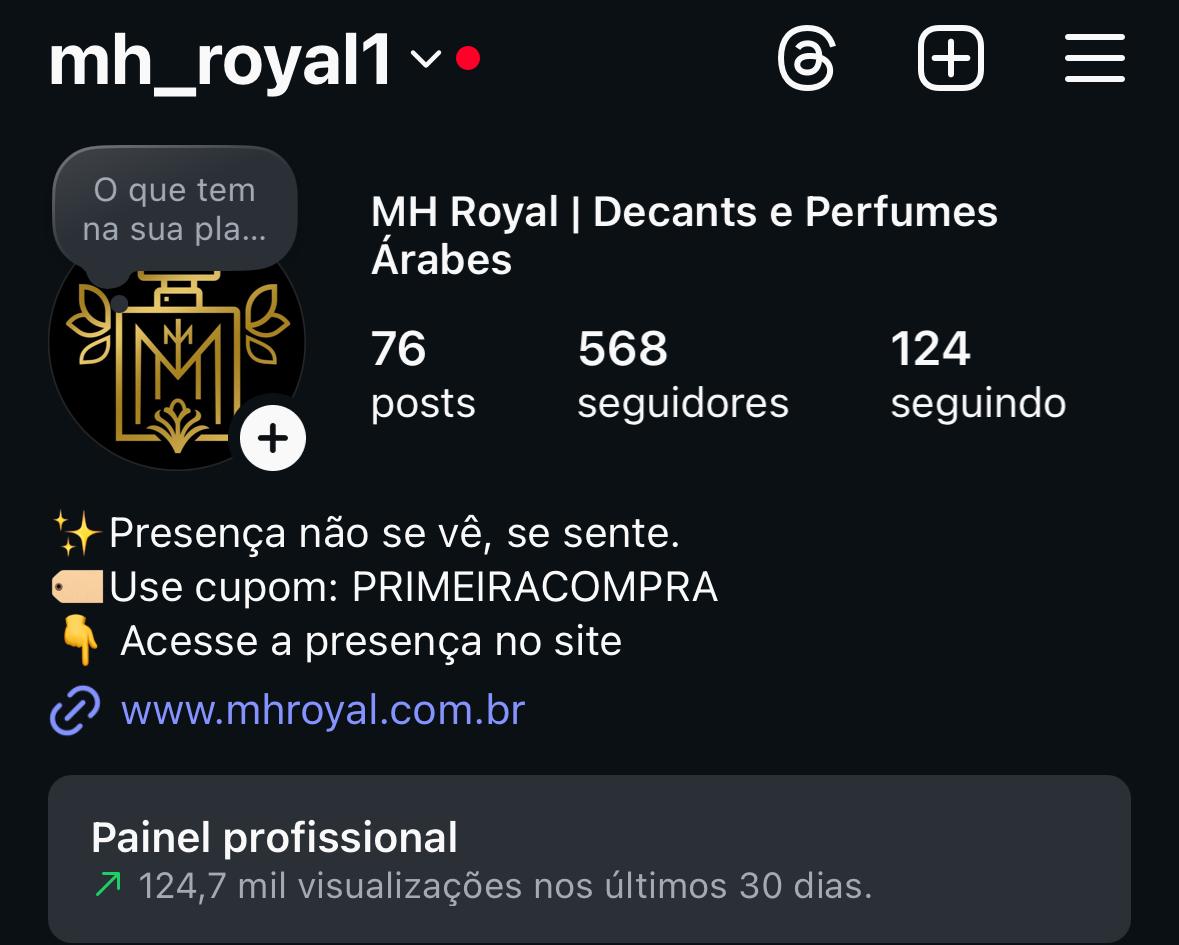This screenshot has width=1179, height=945.
Task: Create a new post with the plus icon
Action: (950, 59)
